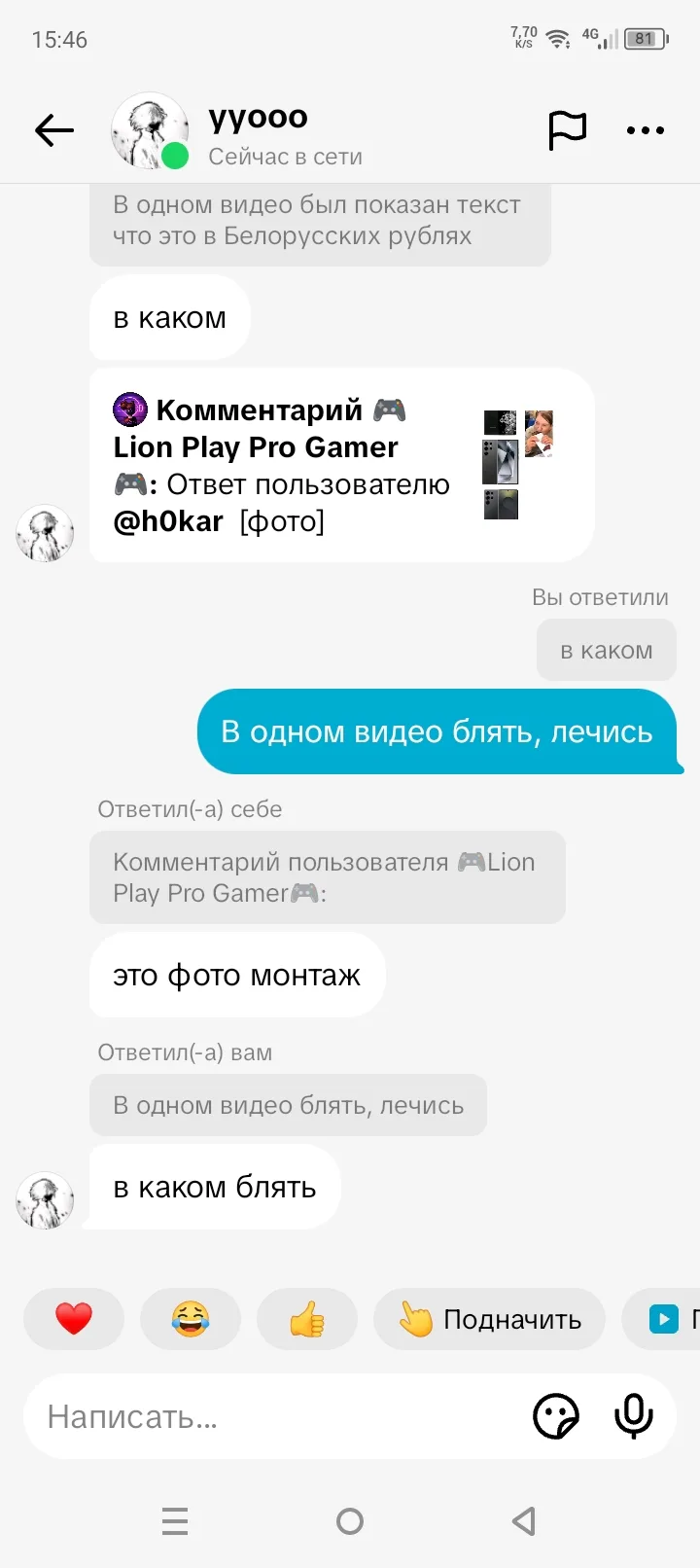Open the sticker picker icon

(556, 1416)
